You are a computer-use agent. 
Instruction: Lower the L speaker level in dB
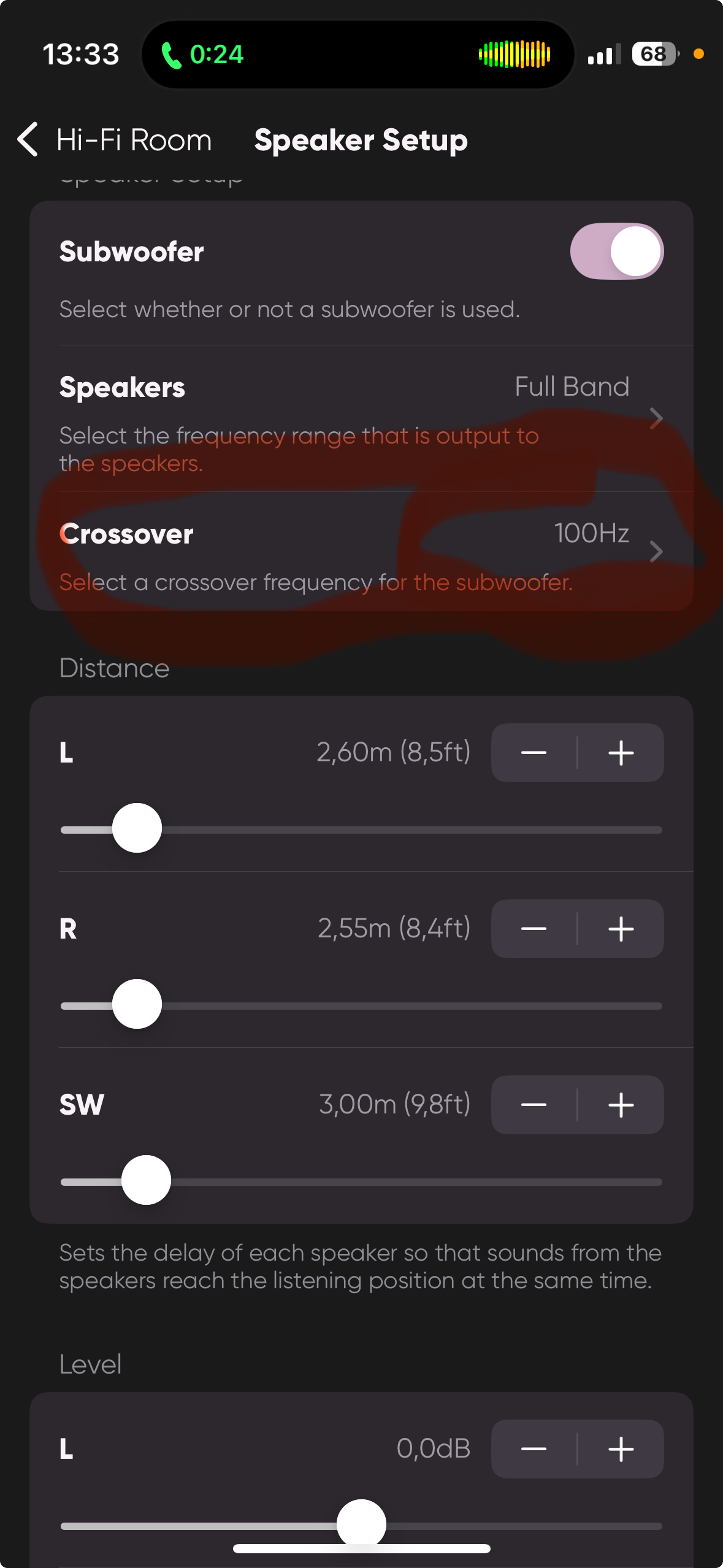(534, 1449)
